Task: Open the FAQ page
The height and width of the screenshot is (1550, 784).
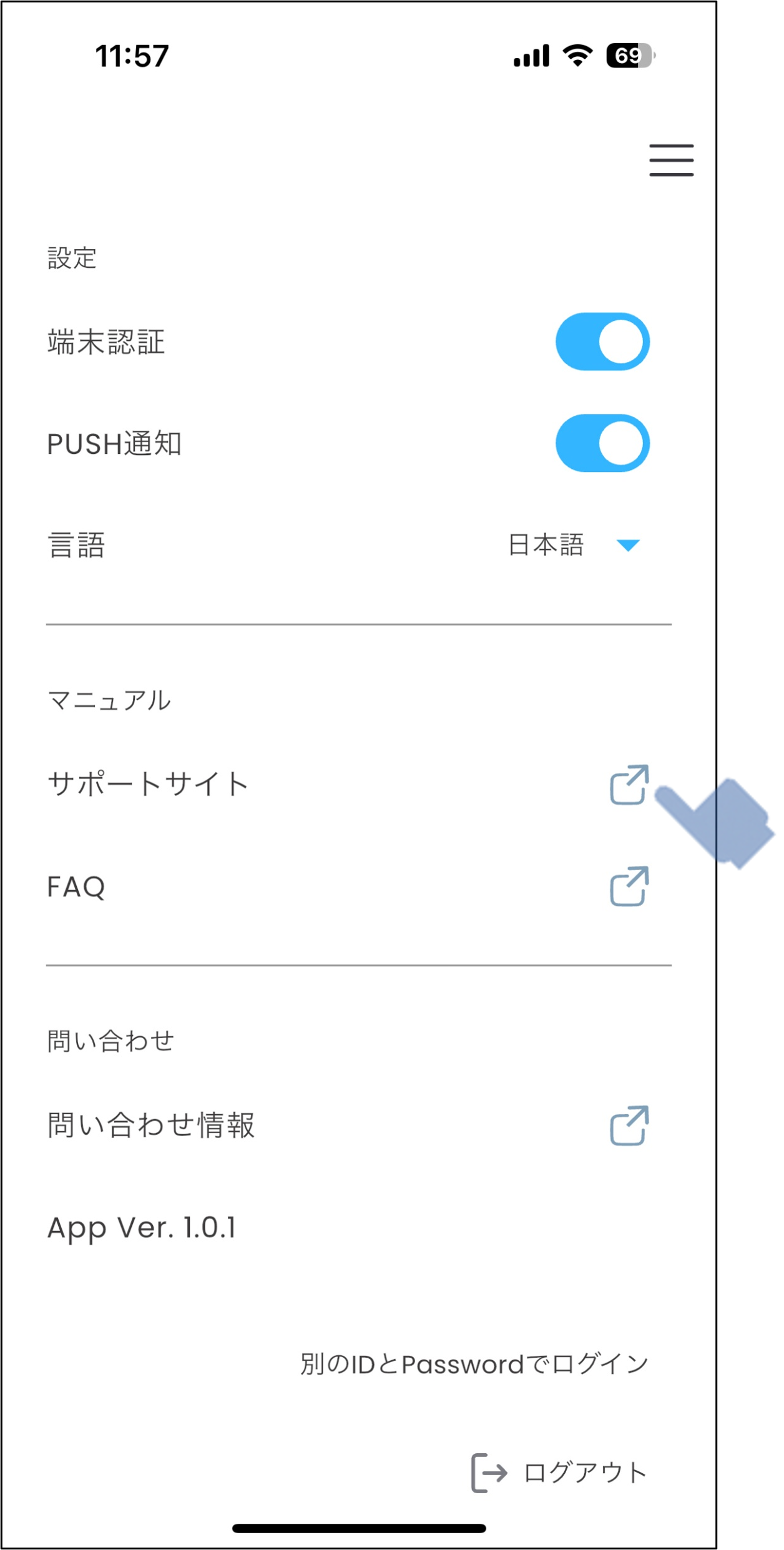Action: pos(629,886)
